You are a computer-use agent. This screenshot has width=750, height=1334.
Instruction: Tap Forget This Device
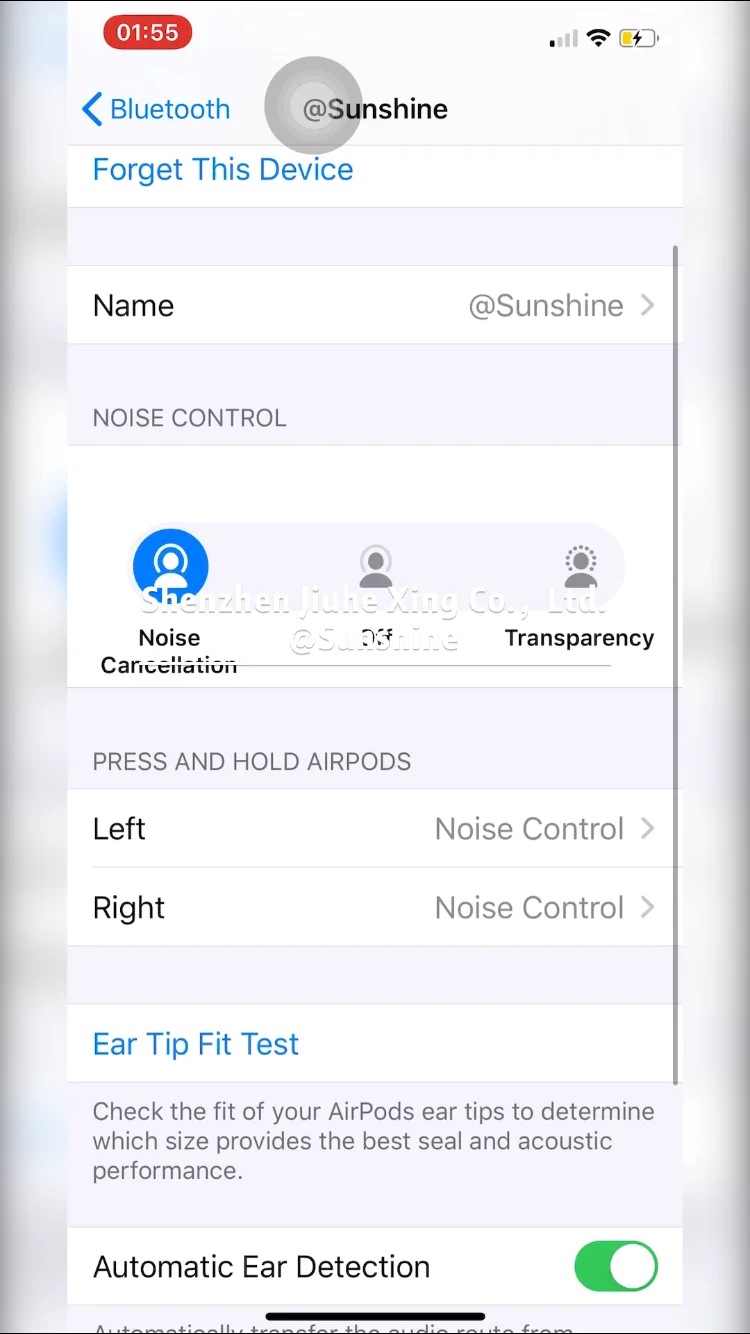(x=222, y=170)
